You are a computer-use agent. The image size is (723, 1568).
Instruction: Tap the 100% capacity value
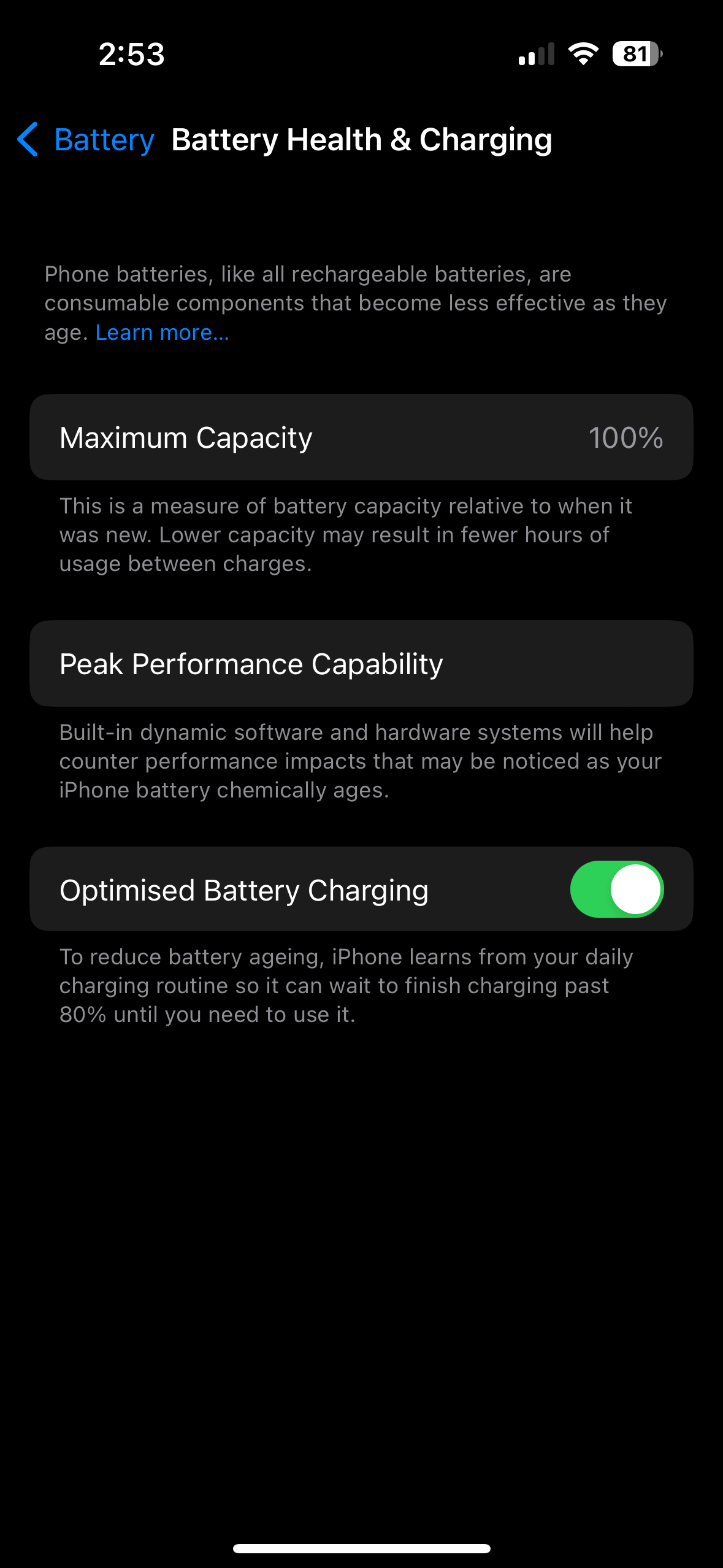click(x=626, y=437)
